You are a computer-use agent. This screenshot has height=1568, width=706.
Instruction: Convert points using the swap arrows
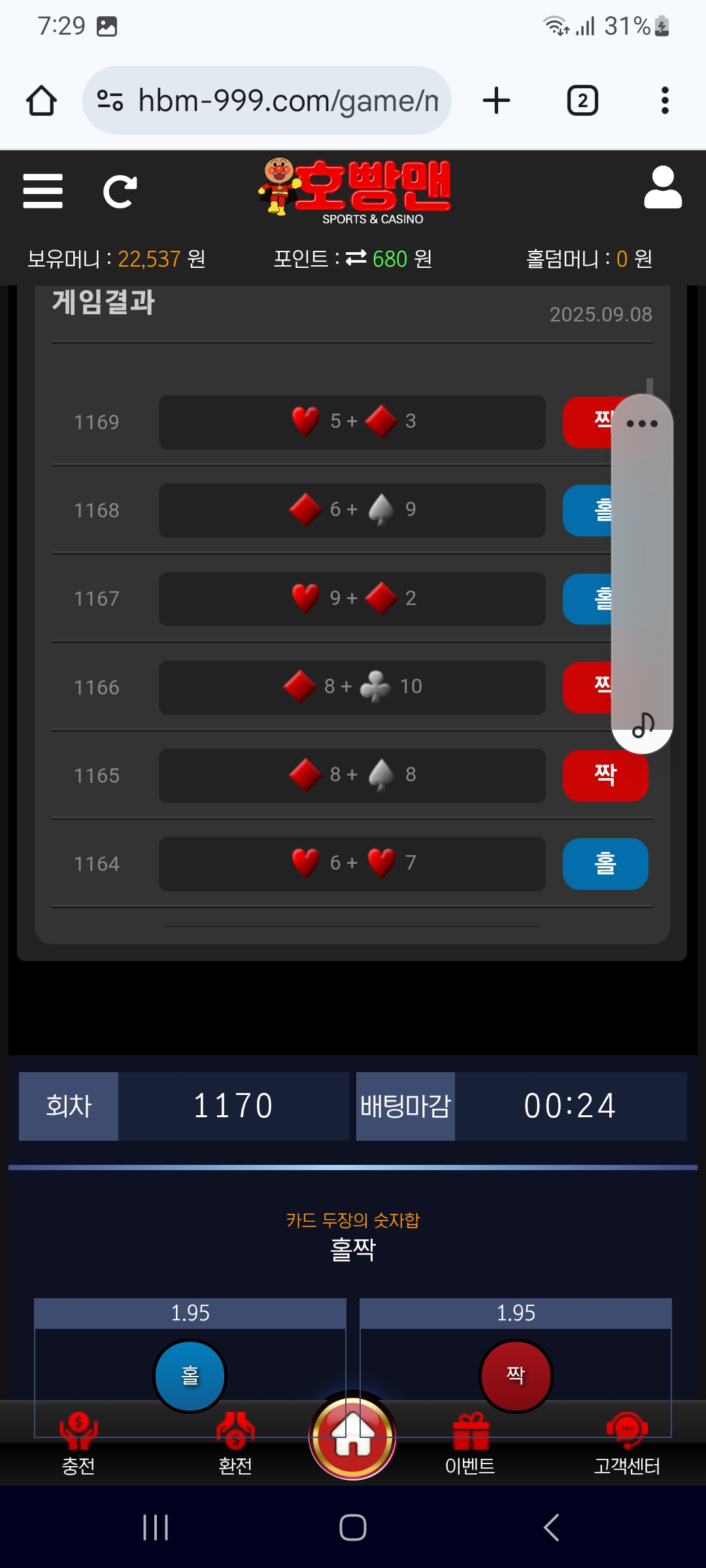click(356, 258)
